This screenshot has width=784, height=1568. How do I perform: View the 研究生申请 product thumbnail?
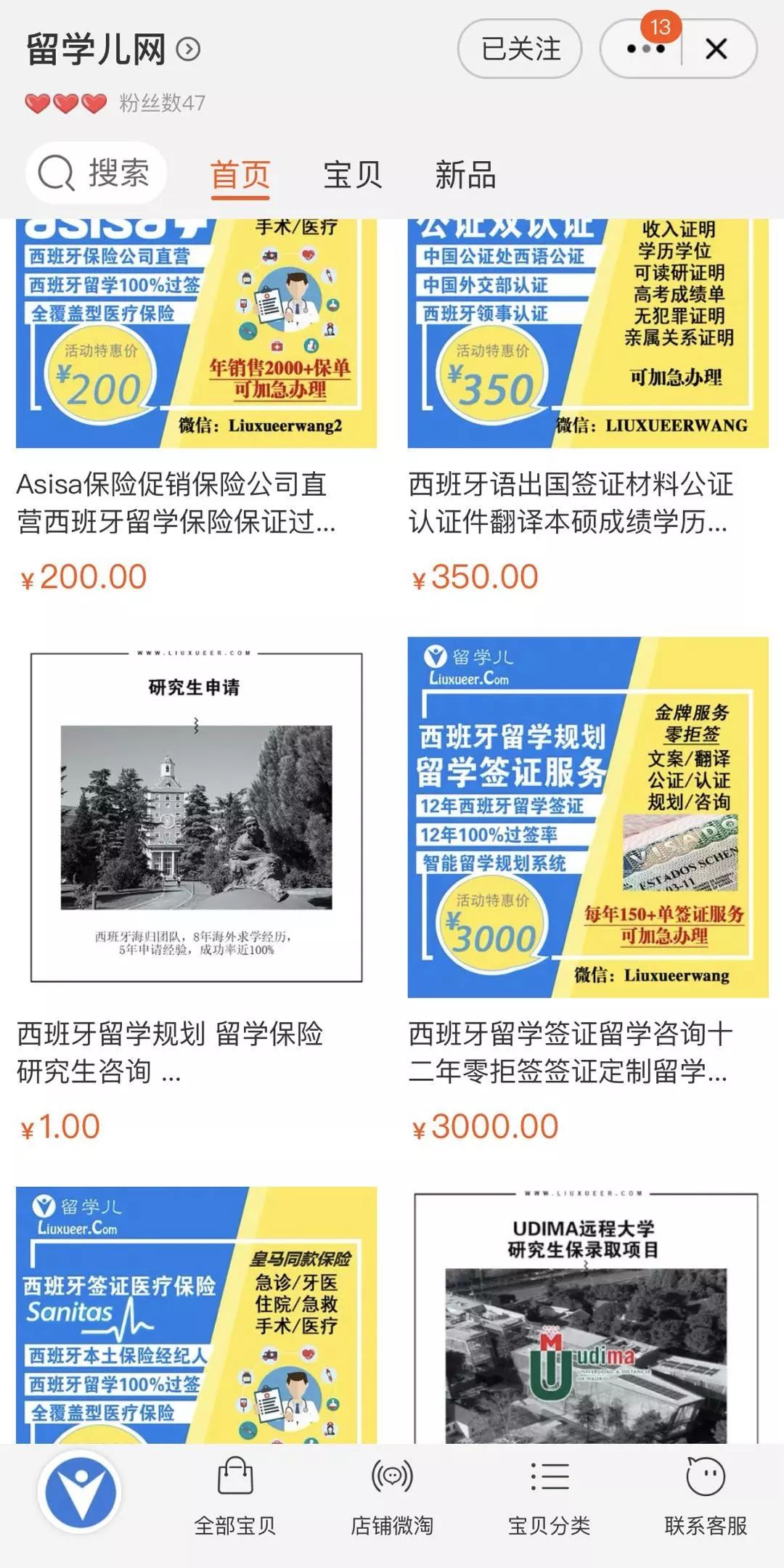(196, 813)
